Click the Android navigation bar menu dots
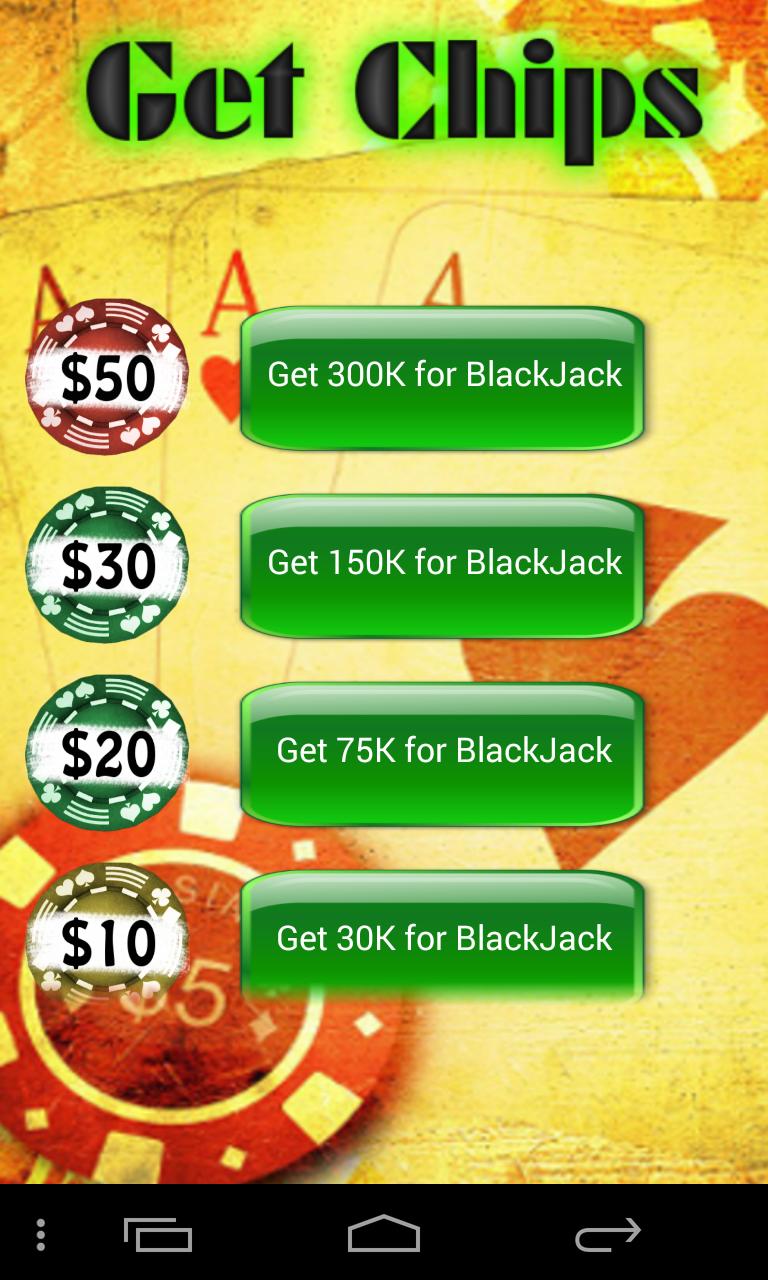Viewport: 768px width, 1280px height. click(40, 1235)
